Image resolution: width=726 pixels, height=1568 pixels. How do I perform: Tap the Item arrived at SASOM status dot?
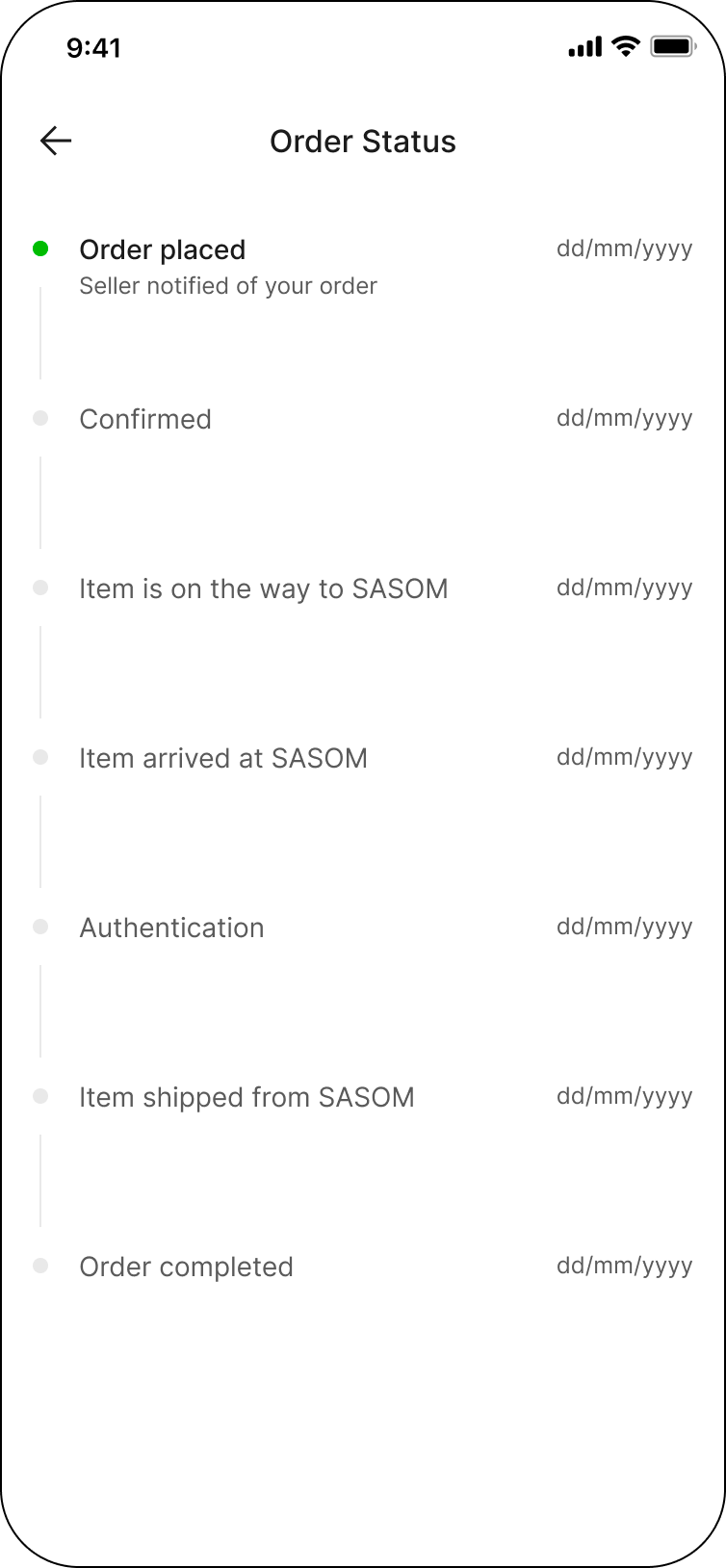(40, 757)
